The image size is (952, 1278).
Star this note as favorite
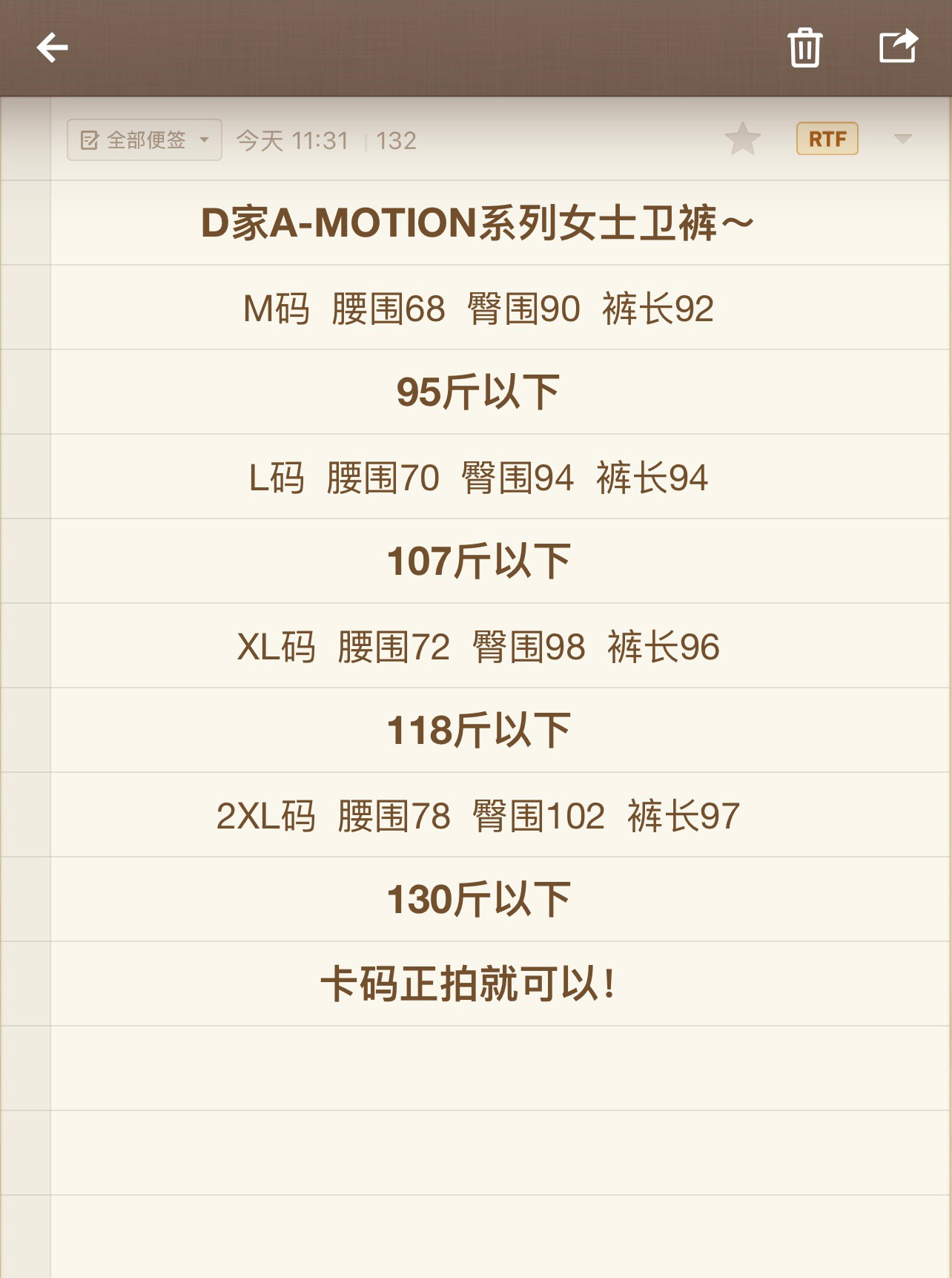coord(742,139)
